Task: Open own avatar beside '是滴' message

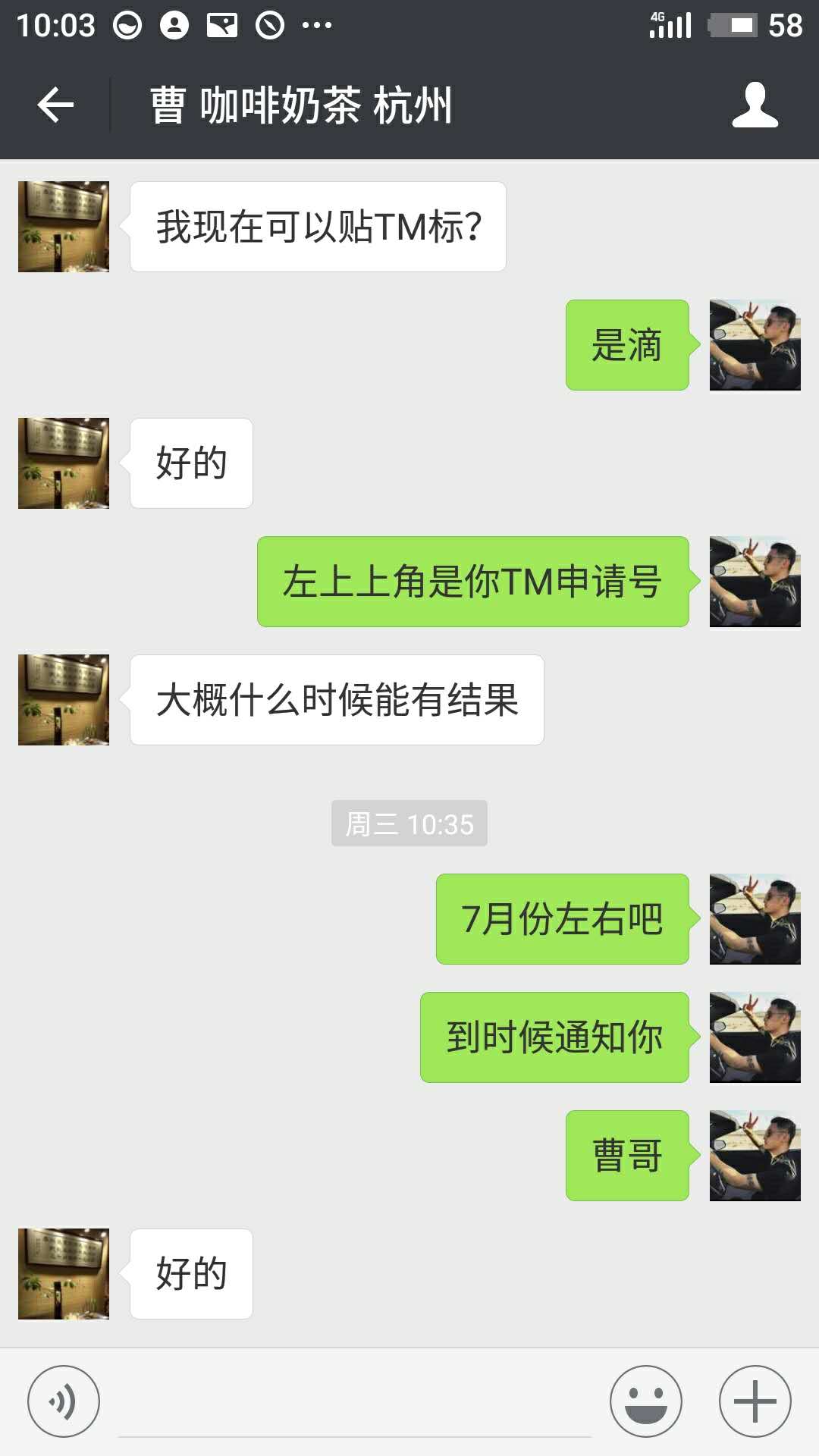Action: 755,345
